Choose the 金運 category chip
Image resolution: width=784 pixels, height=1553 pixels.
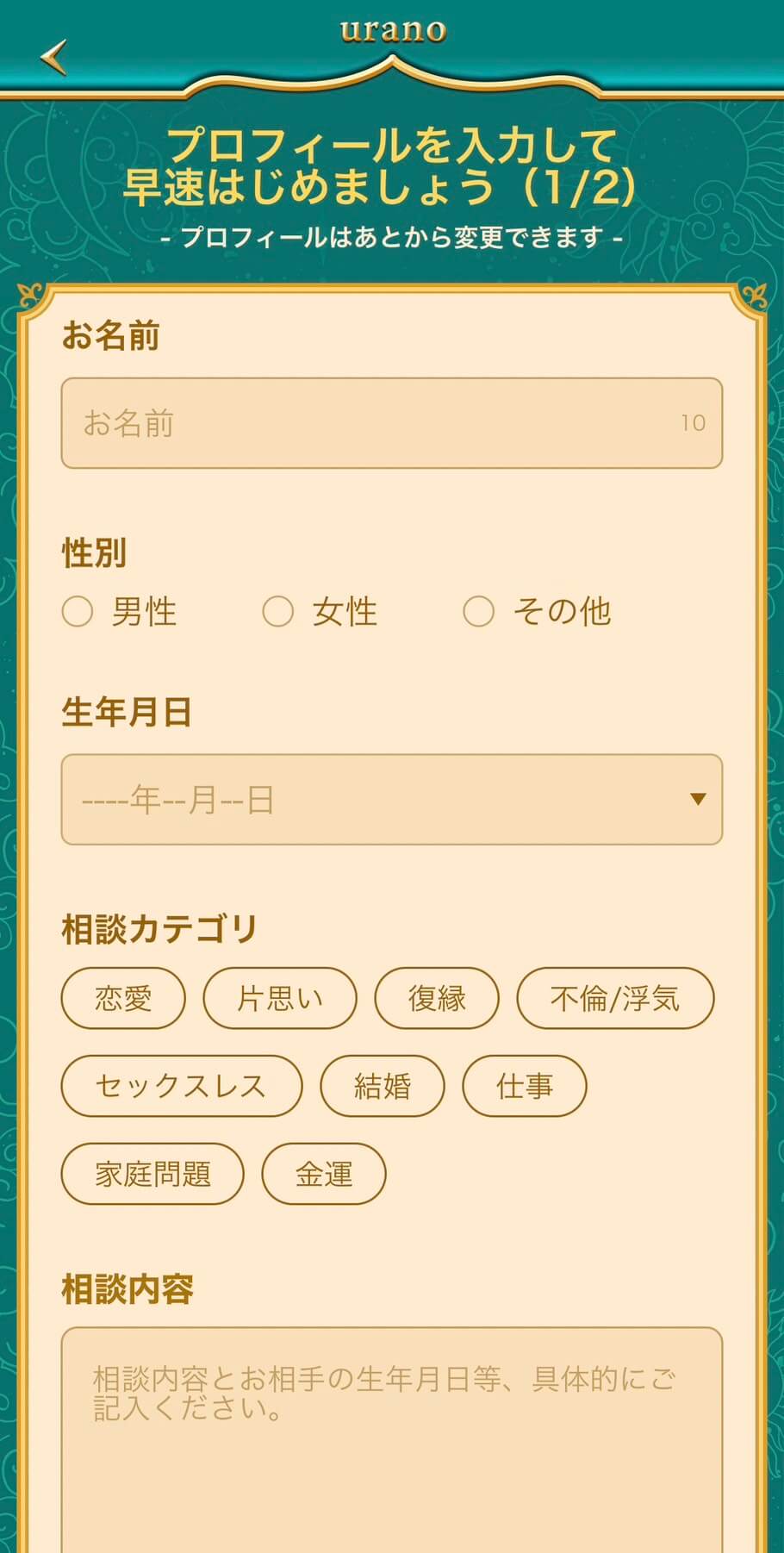[324, 1174]
